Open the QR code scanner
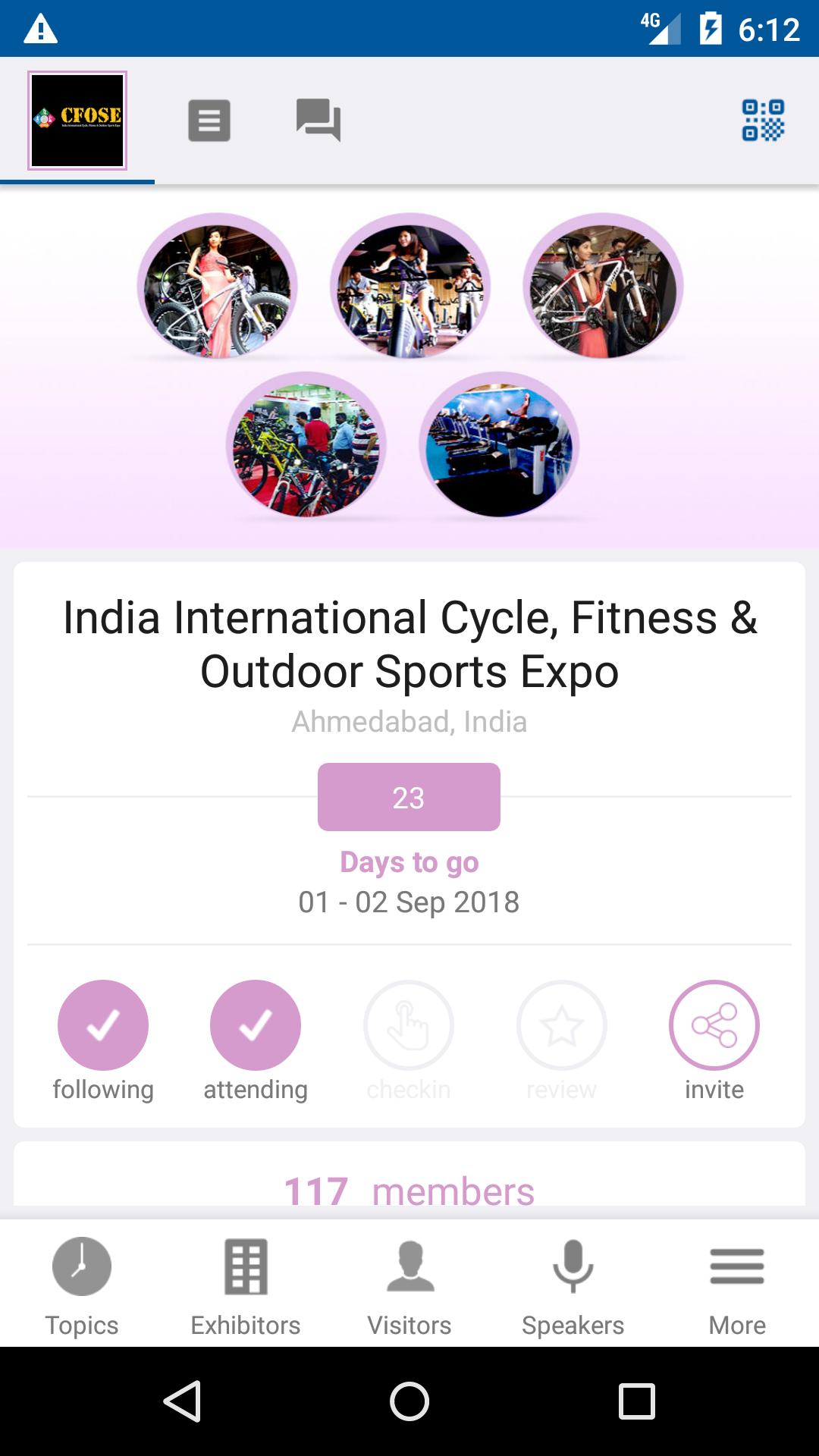Screen dimensions: 819x1456 click(x=762, y=121)
